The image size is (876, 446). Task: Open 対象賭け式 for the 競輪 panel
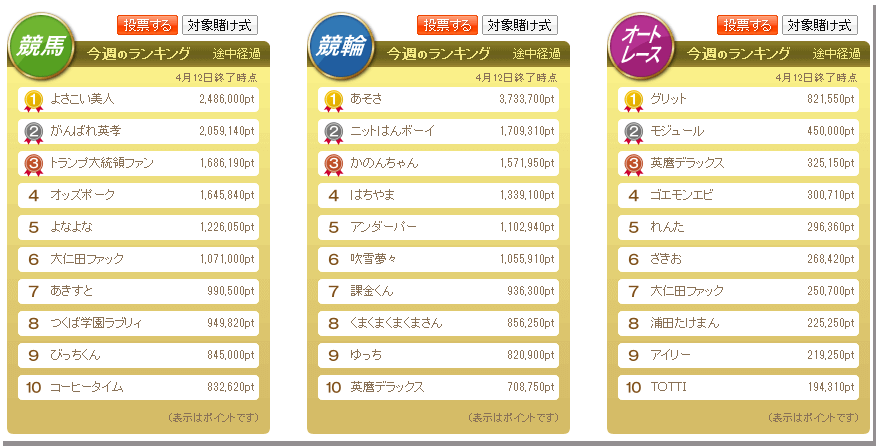(x=520, y=25)
